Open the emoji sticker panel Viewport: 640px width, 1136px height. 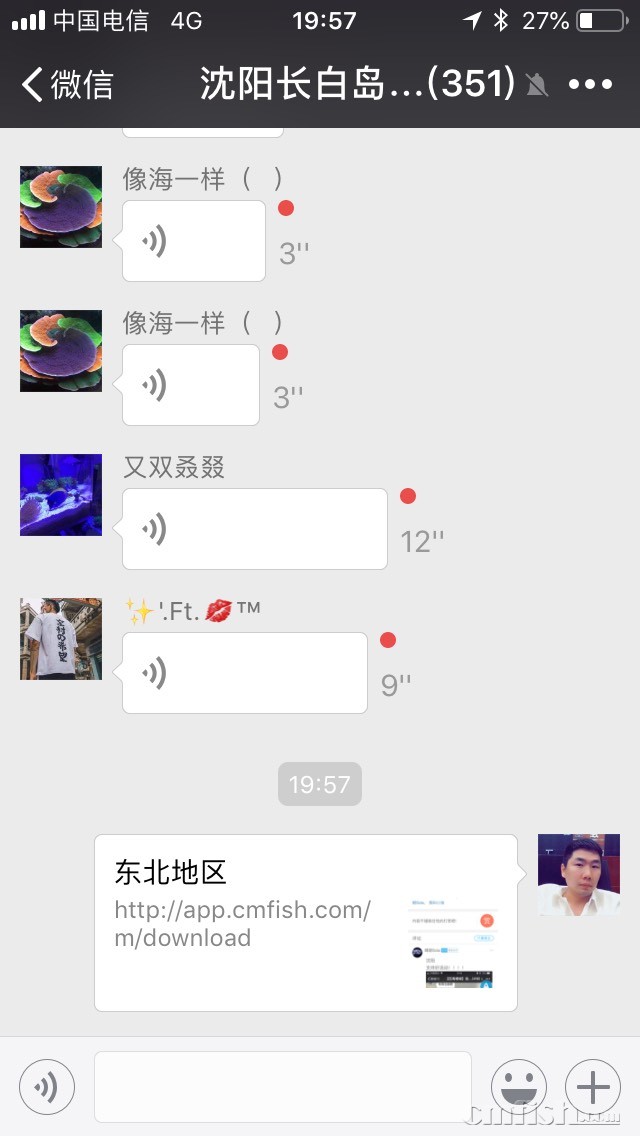pos(518,1087)
